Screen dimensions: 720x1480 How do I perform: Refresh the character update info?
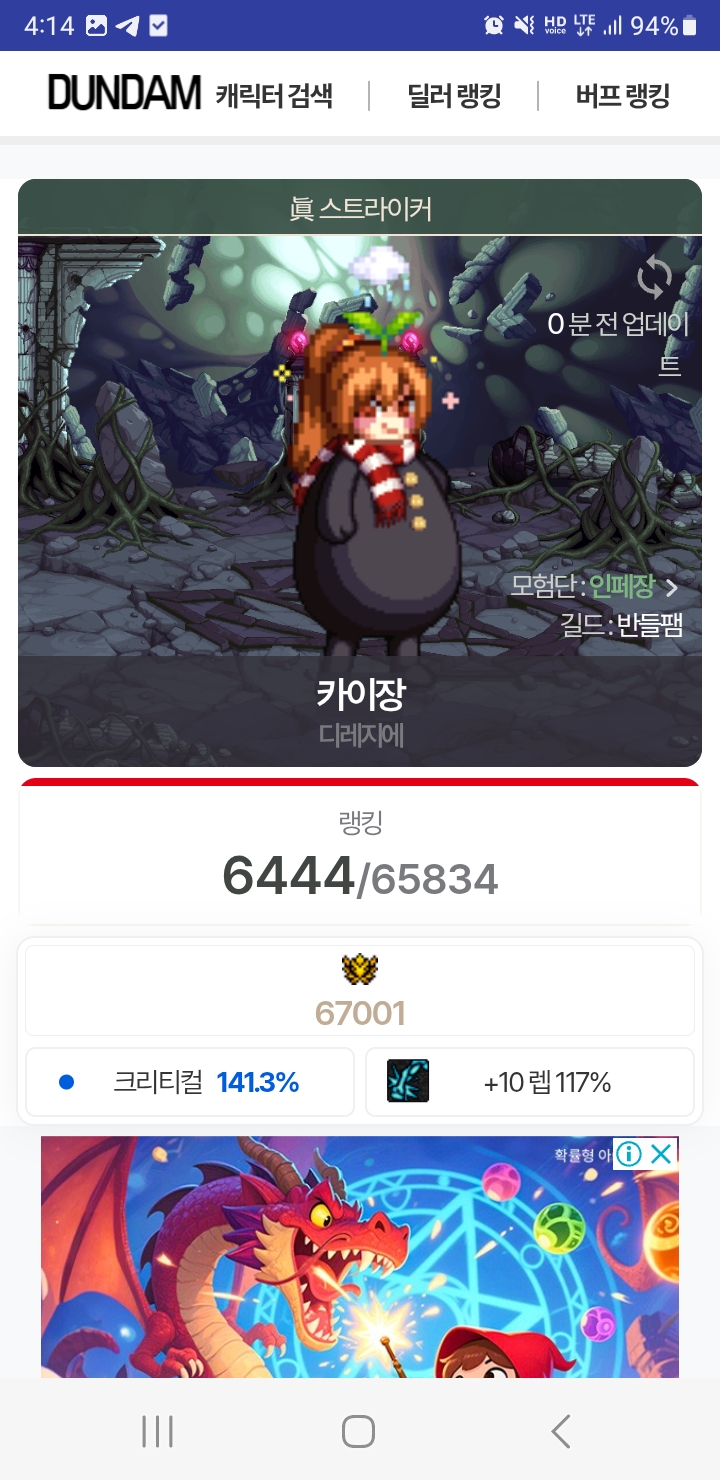[655, 277]
